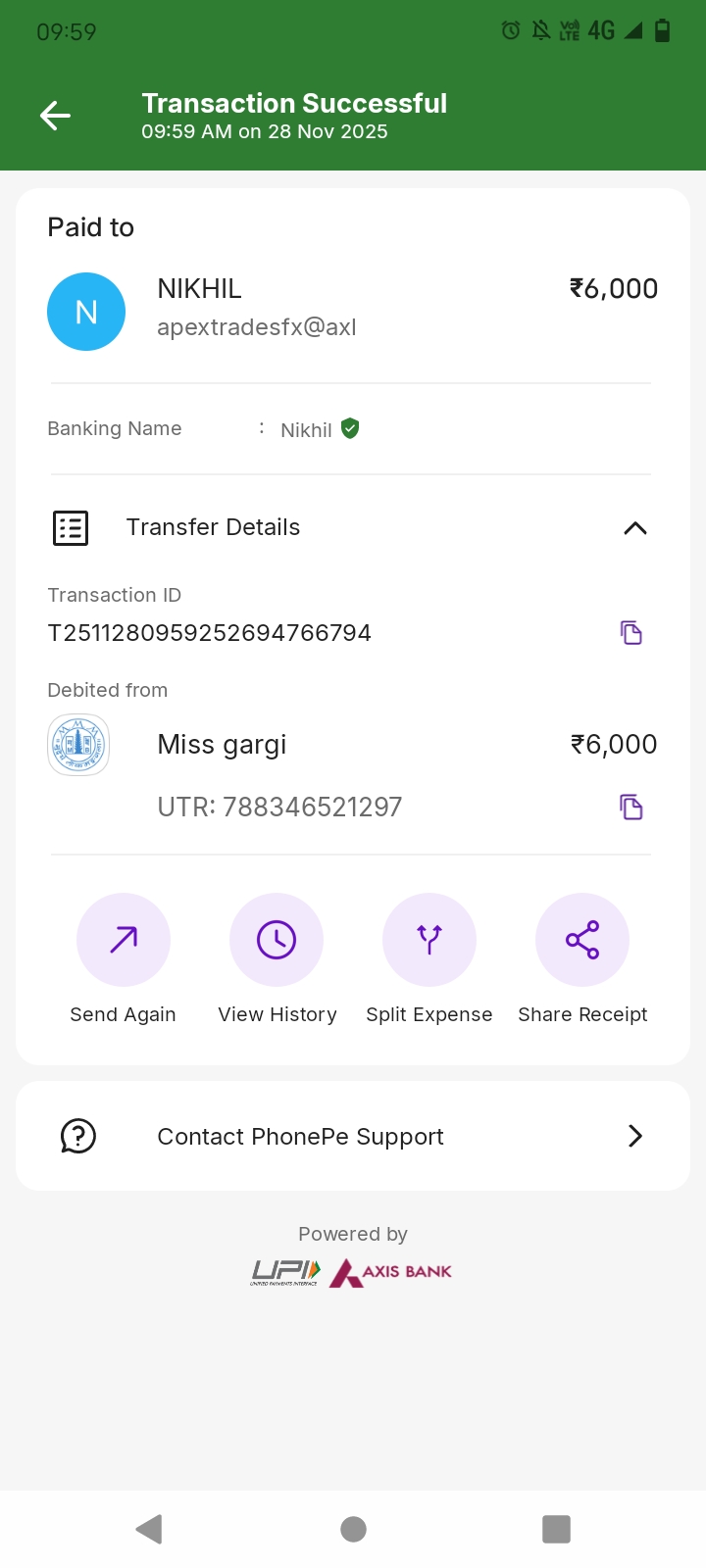Tap the system home button
The height and width of the screenshot is (1568, 706).
point(353,1529)
